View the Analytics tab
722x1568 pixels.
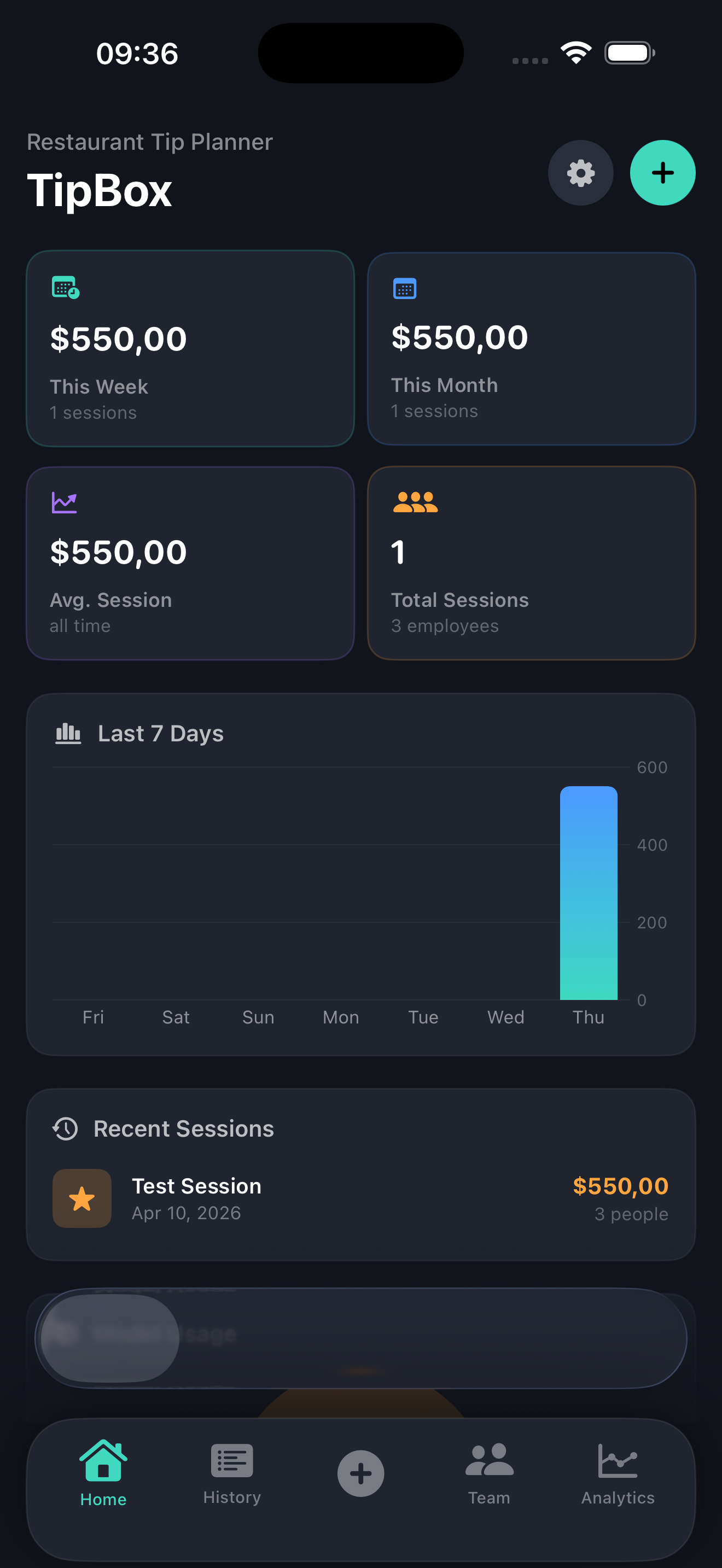point(618,1472)
